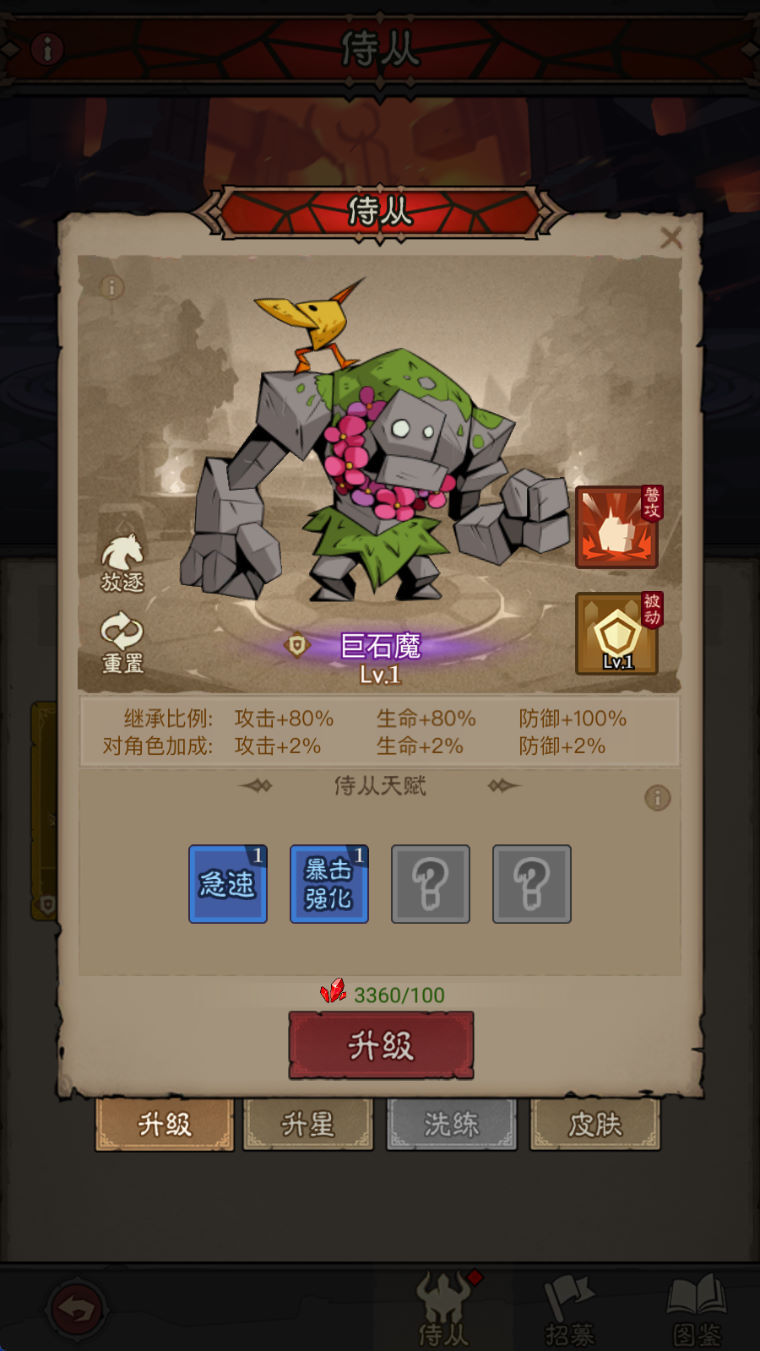760x1351 pixels.
Task: Banish the follower via 放逐
Action: click(123, 561)
